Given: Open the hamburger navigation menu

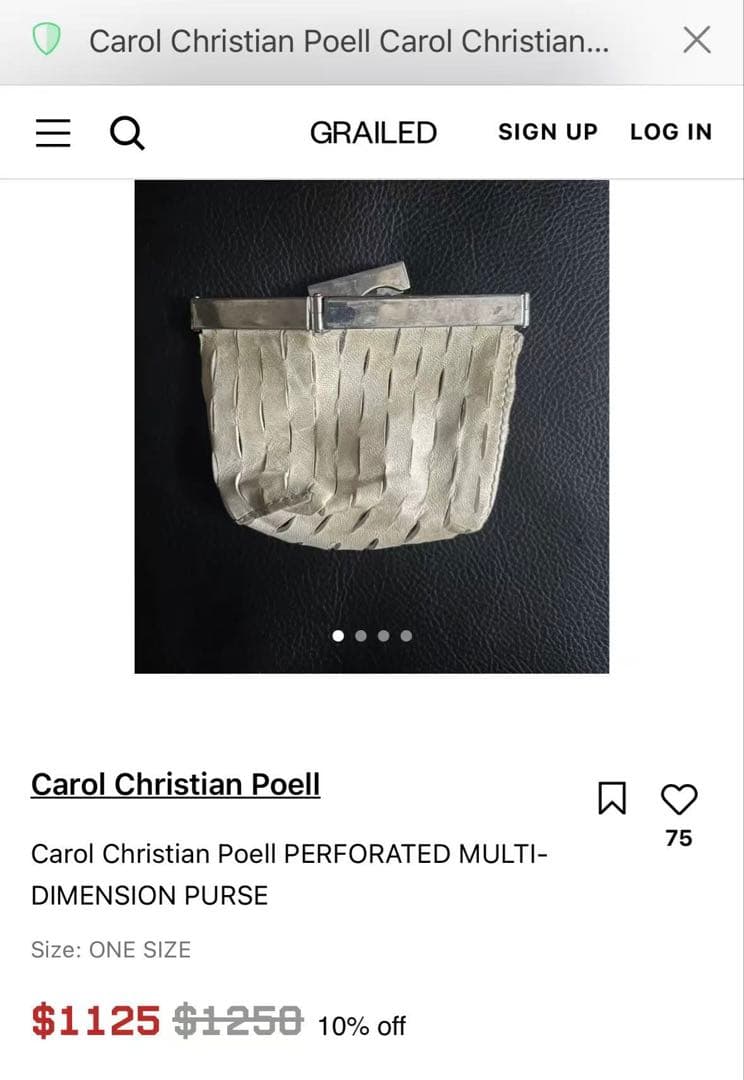Looking at the screenshot, I should tap(53, 133).
